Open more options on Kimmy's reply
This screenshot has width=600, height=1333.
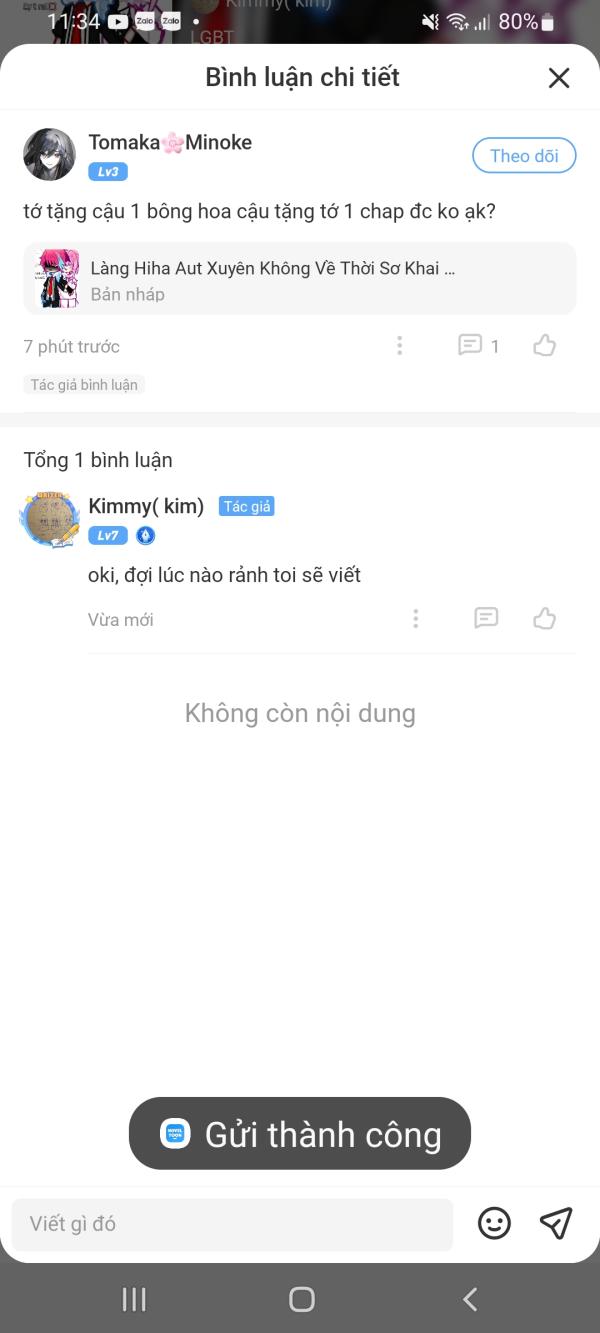(416, 619)
